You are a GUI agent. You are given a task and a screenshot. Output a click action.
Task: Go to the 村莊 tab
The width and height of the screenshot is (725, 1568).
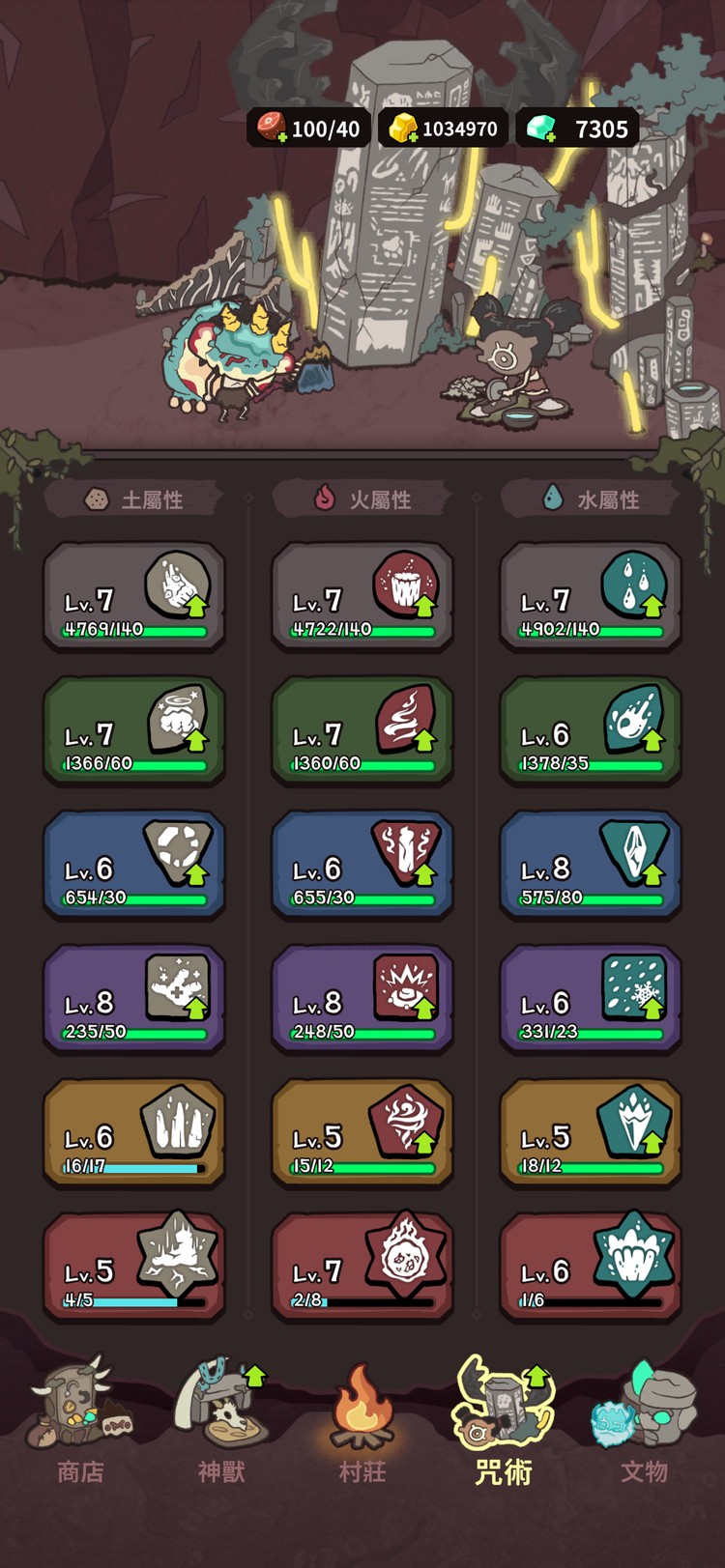[362, 1420]
